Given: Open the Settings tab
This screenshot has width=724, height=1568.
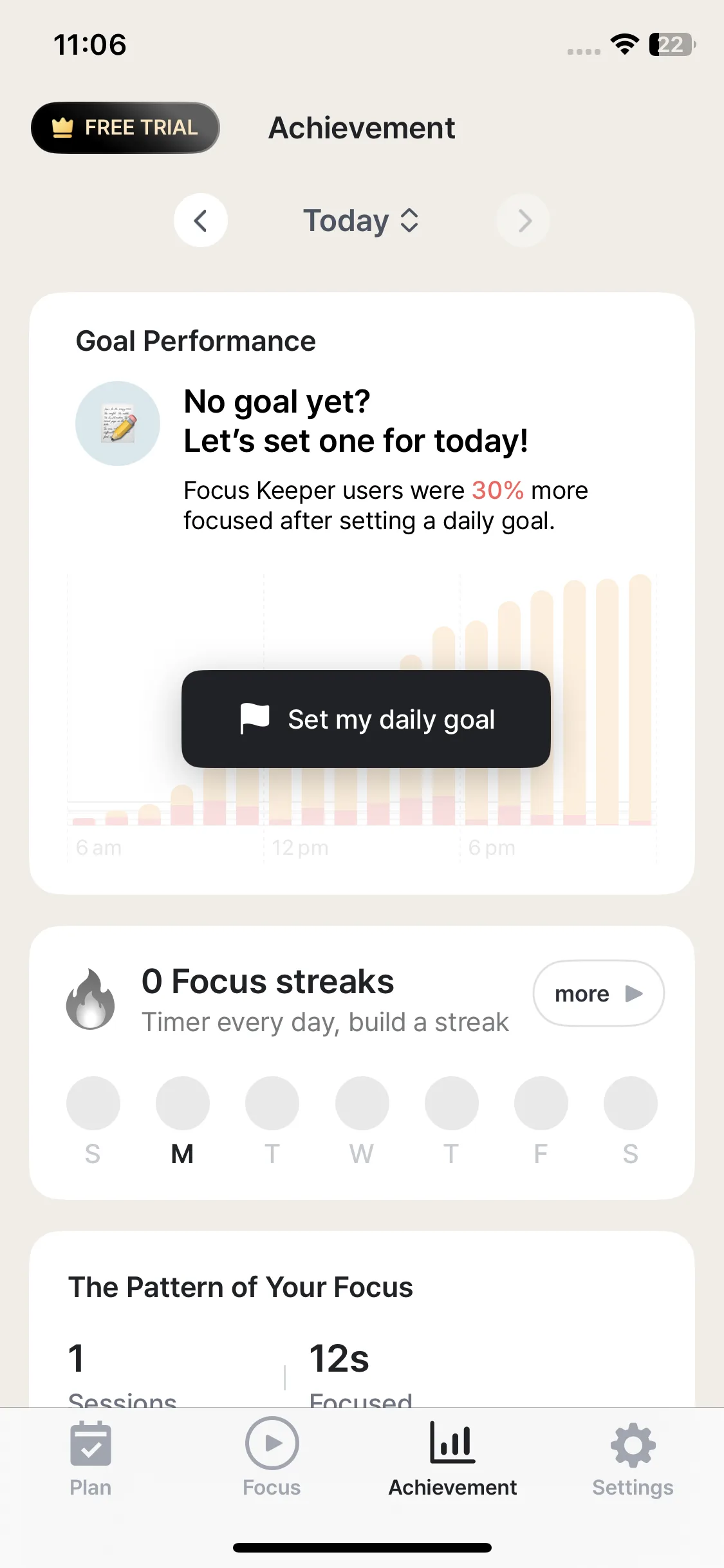Looking at the screenshot, I should pos(633,1459).
